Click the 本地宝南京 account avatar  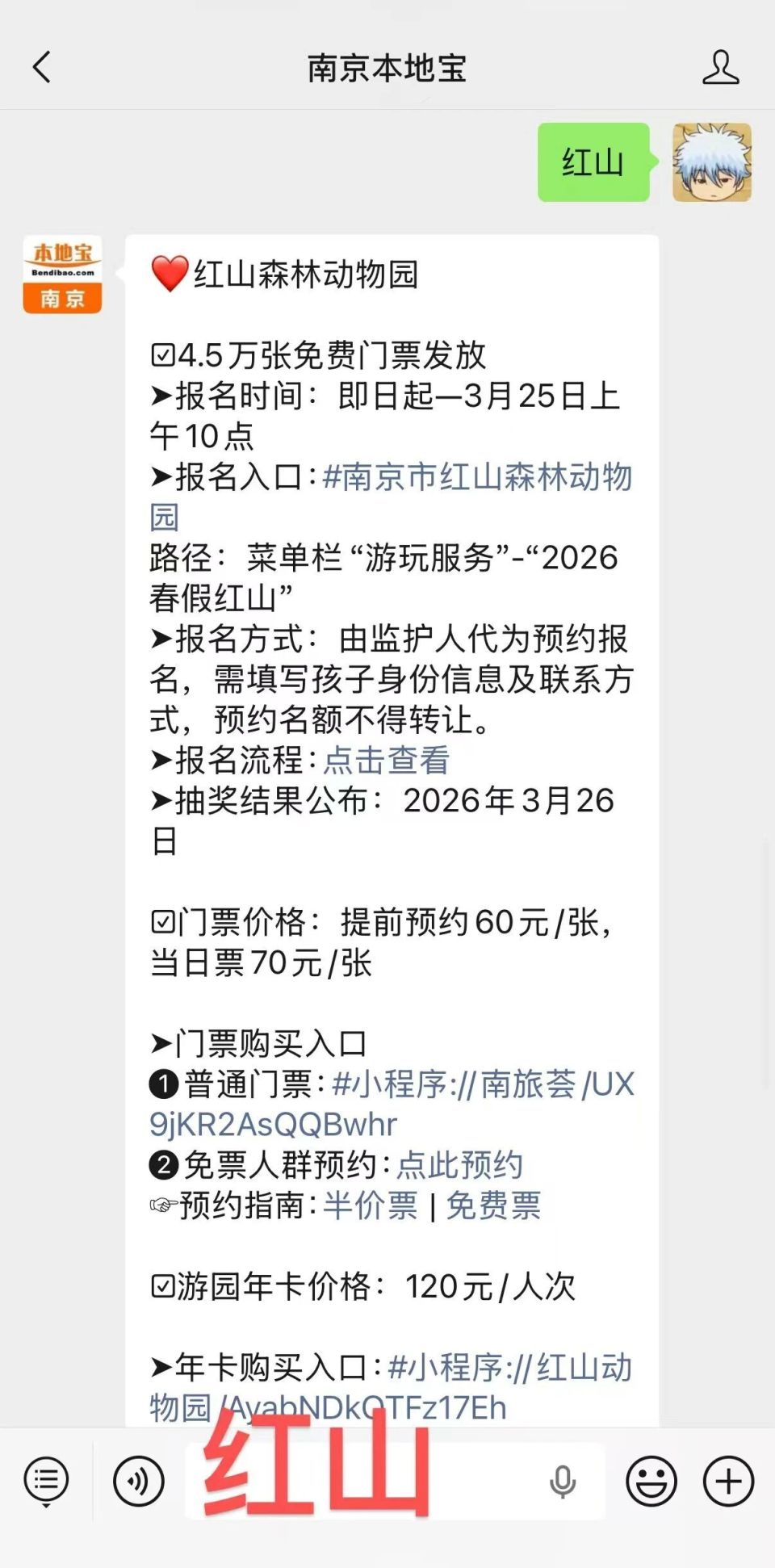point(64,275)
